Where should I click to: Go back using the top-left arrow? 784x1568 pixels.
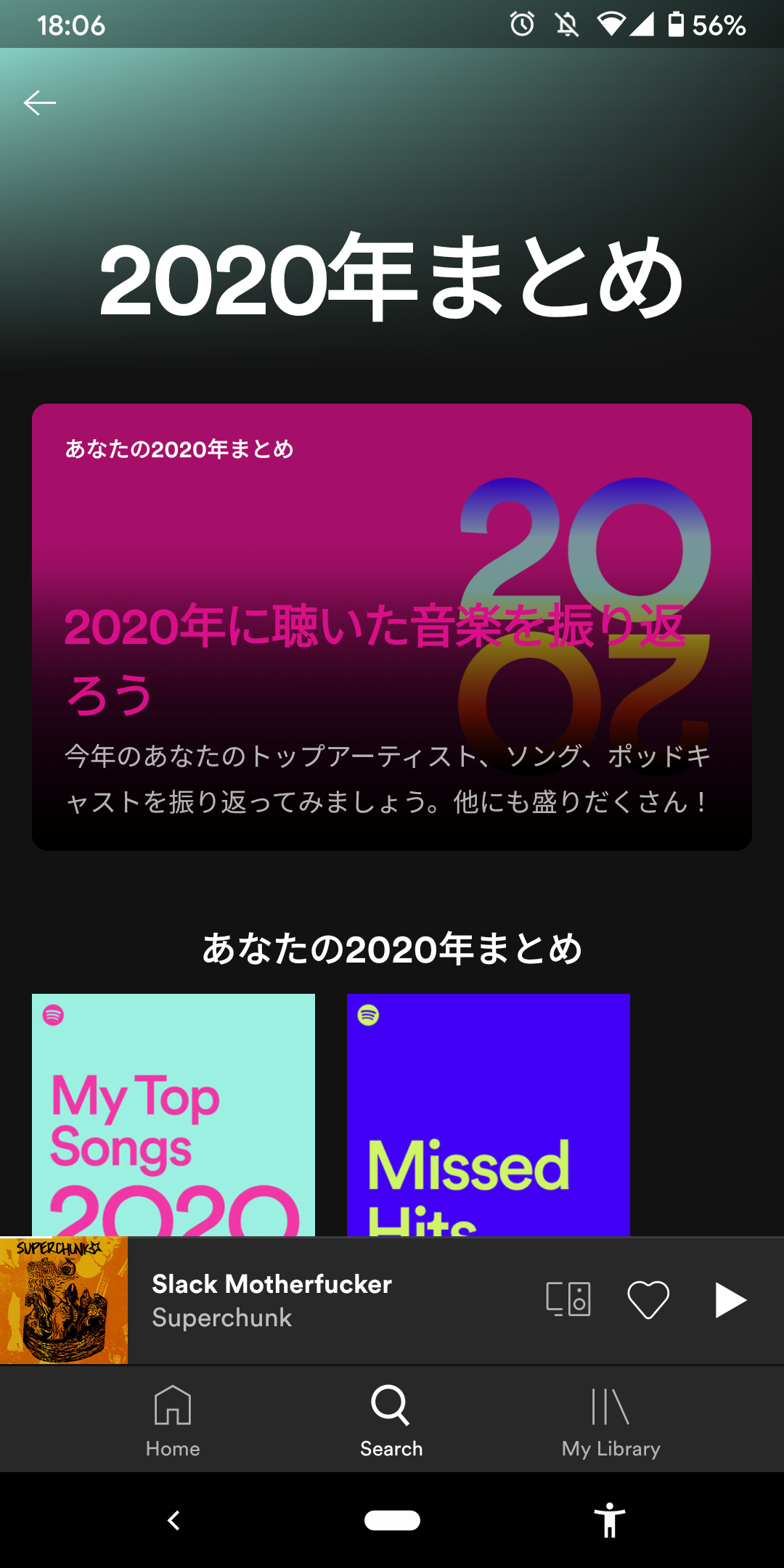(40, 103)
